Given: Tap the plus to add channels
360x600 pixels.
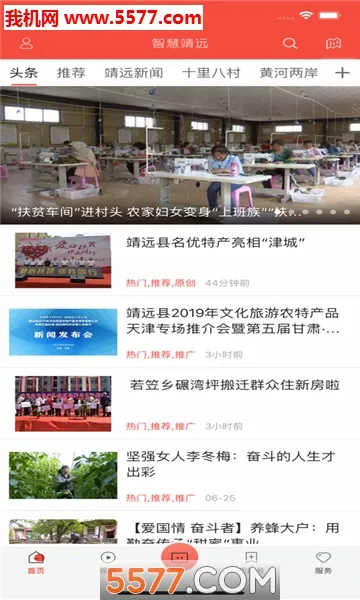Looking at the screenshot, I should click(x=342, y=73).
